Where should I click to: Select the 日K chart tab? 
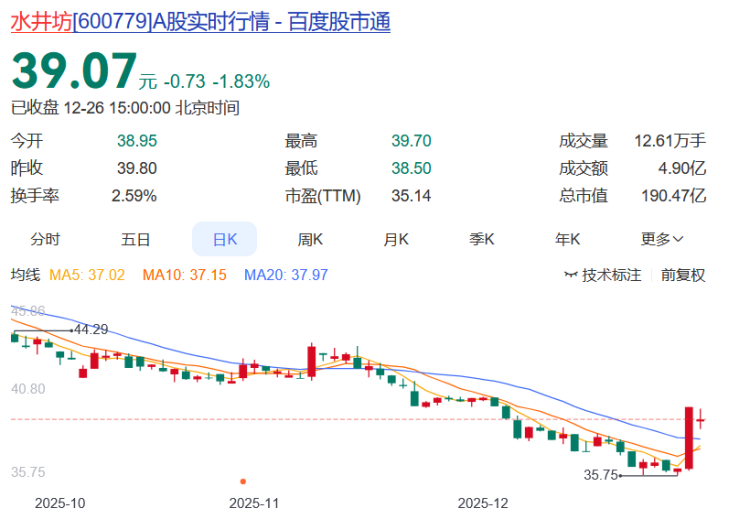coord(224,239)
